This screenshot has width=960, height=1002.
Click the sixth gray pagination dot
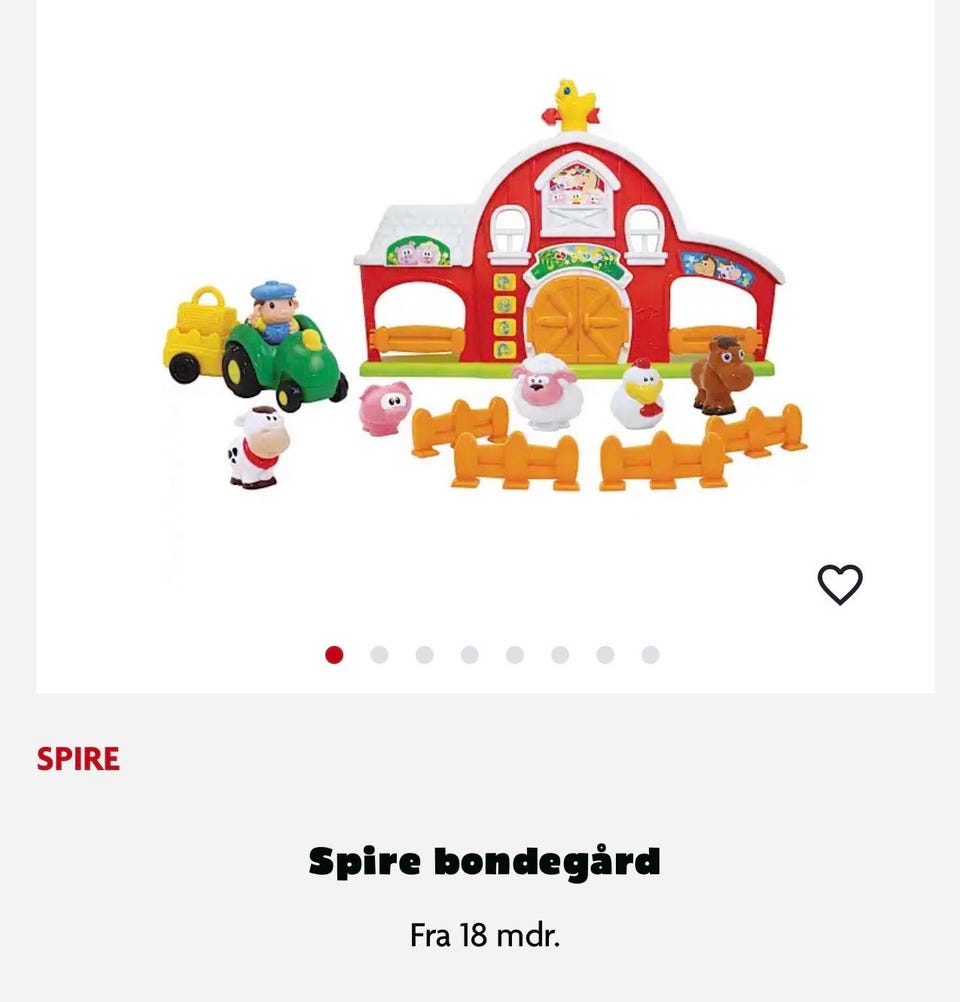(559, 654)
